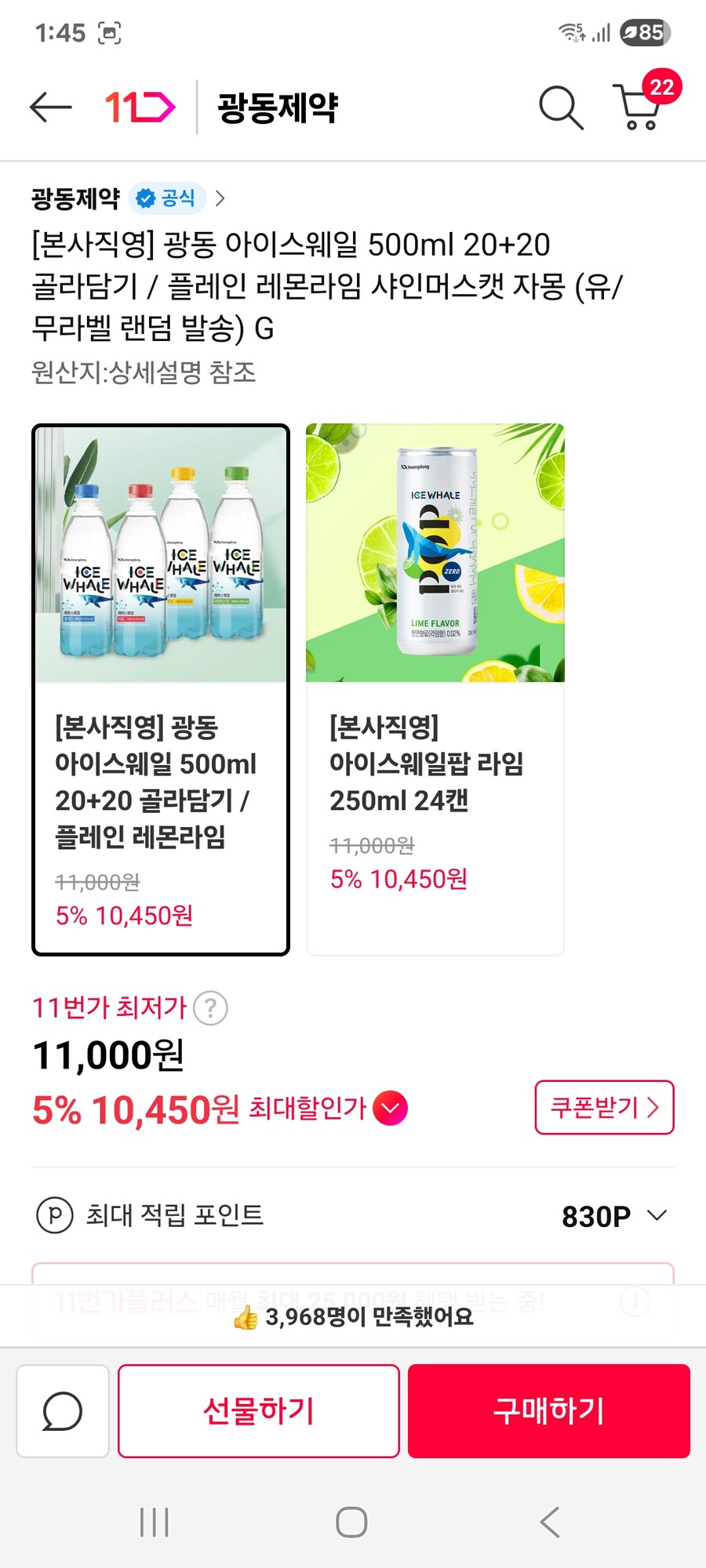This screenshot has width=706, height=1568.
Task: Open Android recent apps from navigation bar
Action: coord(153,1523)
